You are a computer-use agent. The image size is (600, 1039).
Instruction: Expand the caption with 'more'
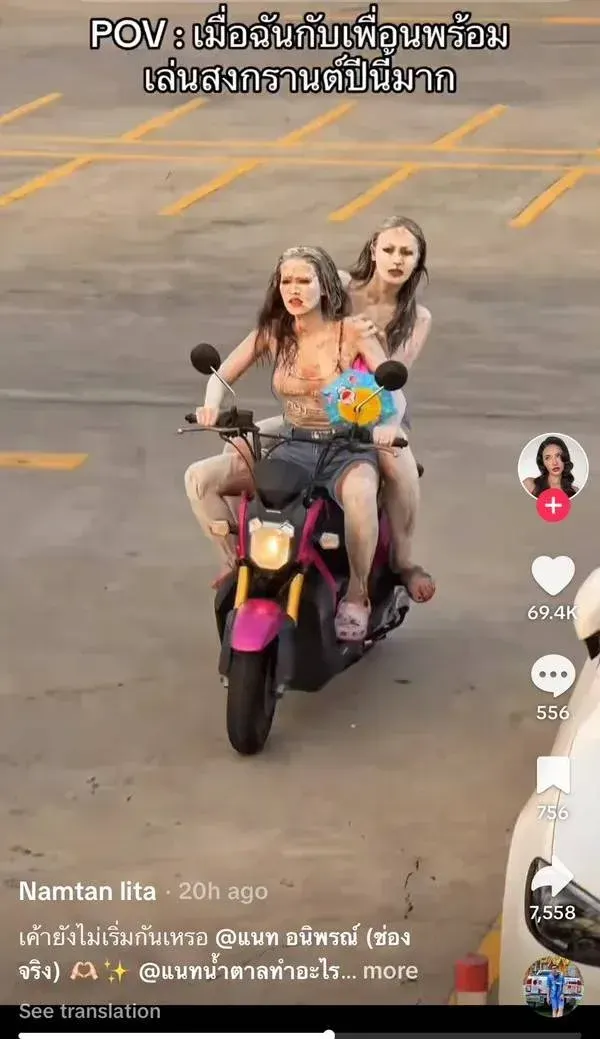[391, 971]
